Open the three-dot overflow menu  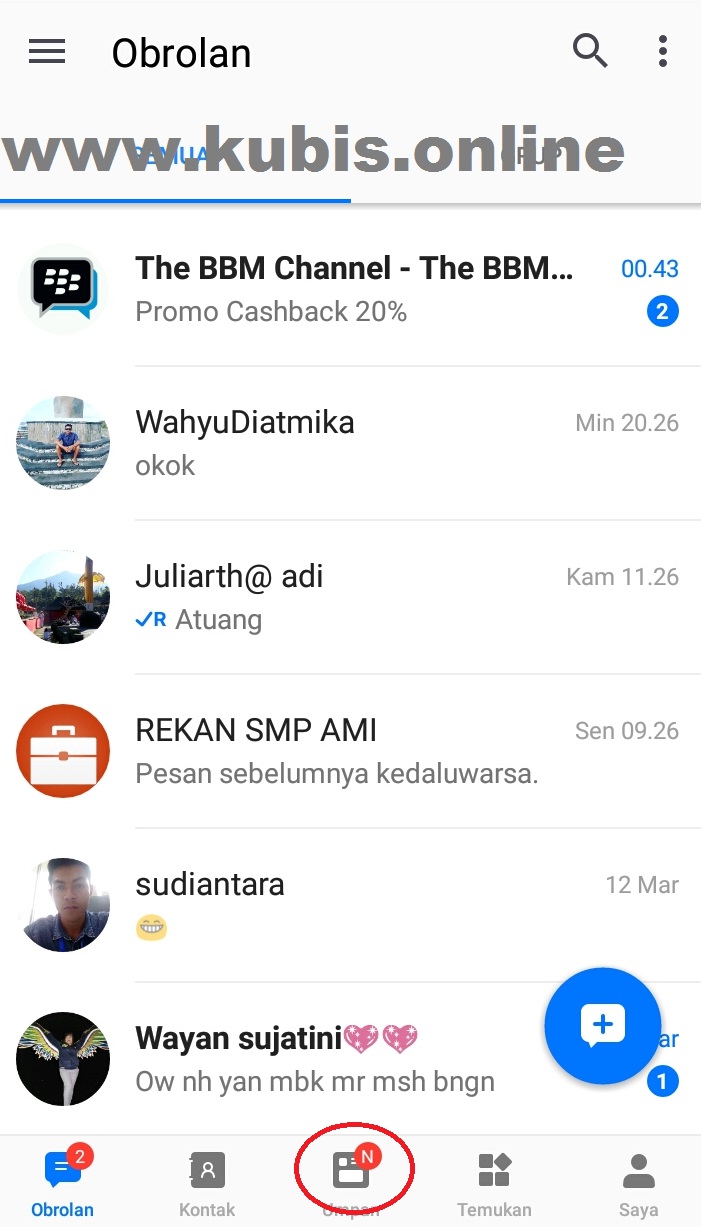pos(662,52)
